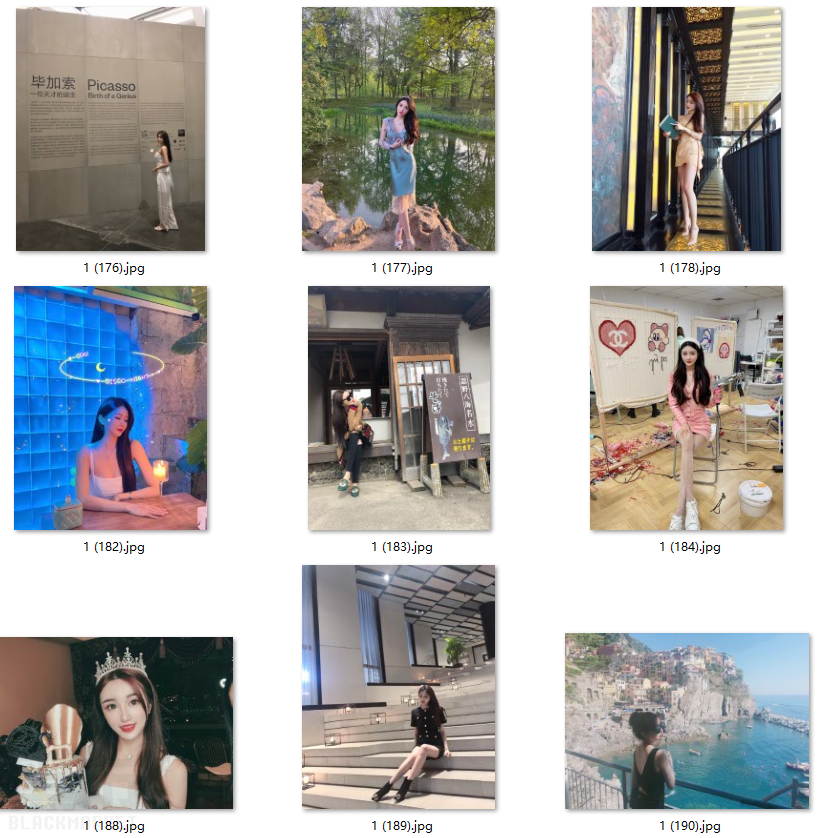The width and height of the screenshot is (818, 838).
Task: Select file 1 (184).jpg
Action: click(686, 408)
